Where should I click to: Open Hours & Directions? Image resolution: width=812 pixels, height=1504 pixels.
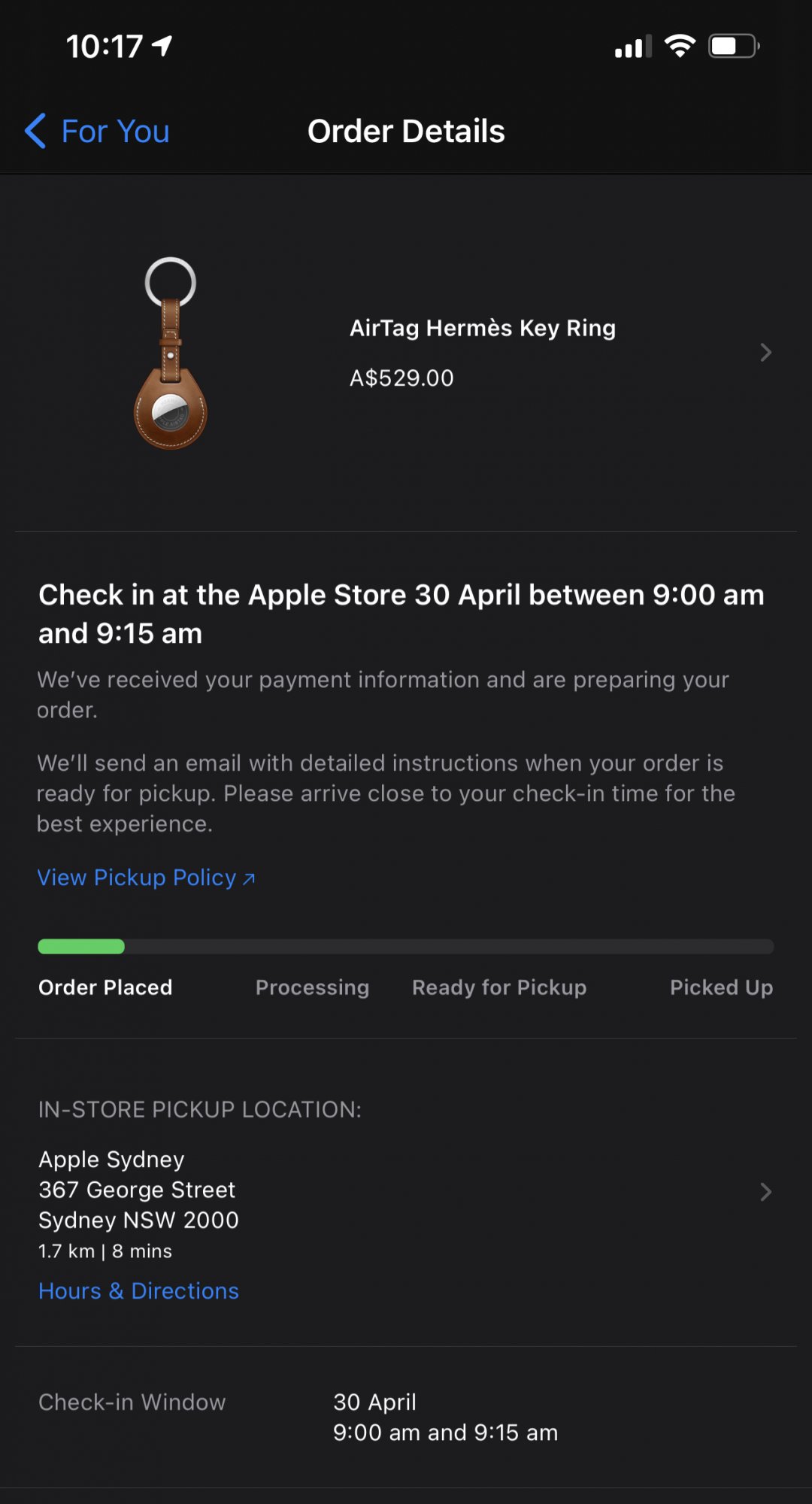[x=138, y=1291]
